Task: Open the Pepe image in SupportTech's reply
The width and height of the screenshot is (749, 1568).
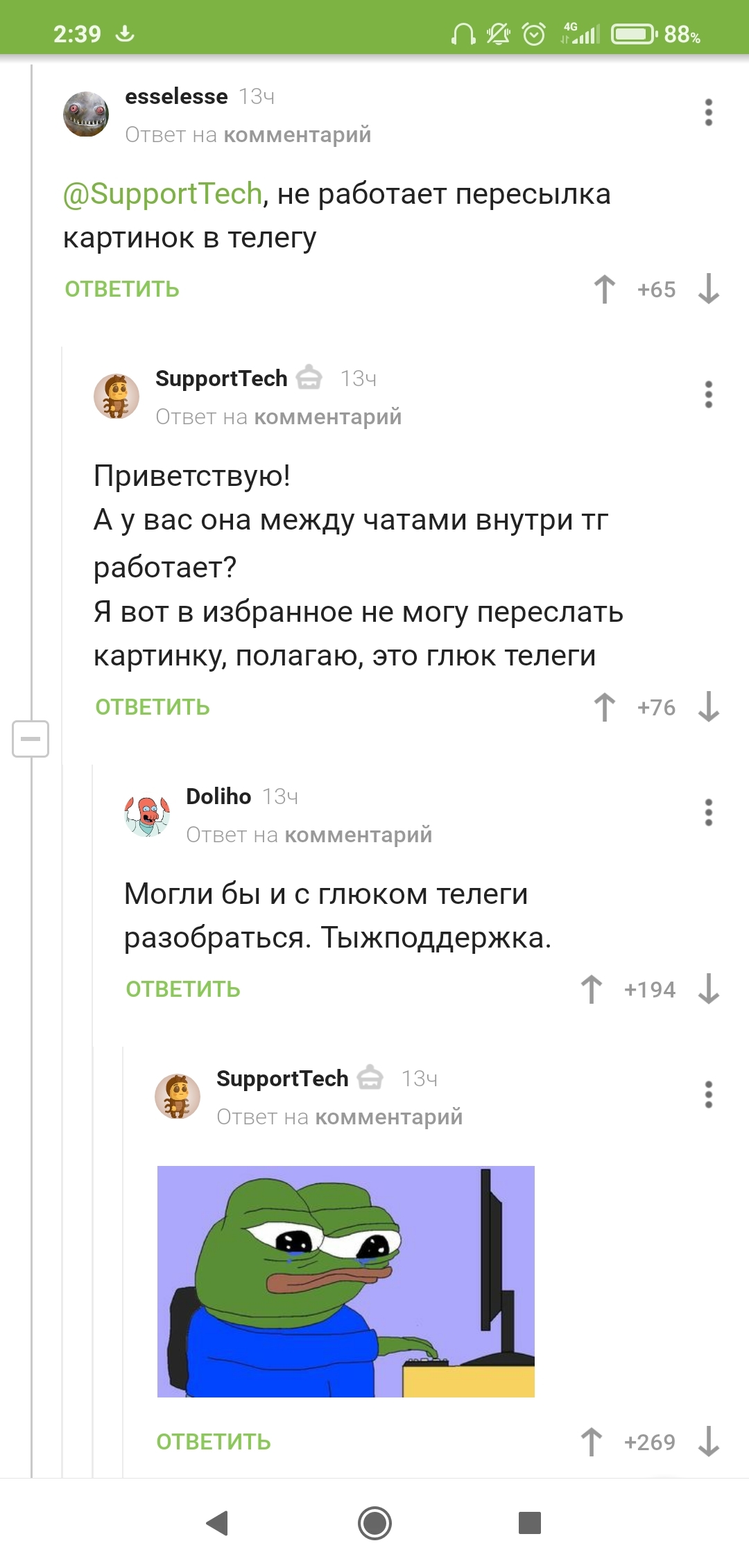Action: pyautogui.click(x=345, y=1281)
